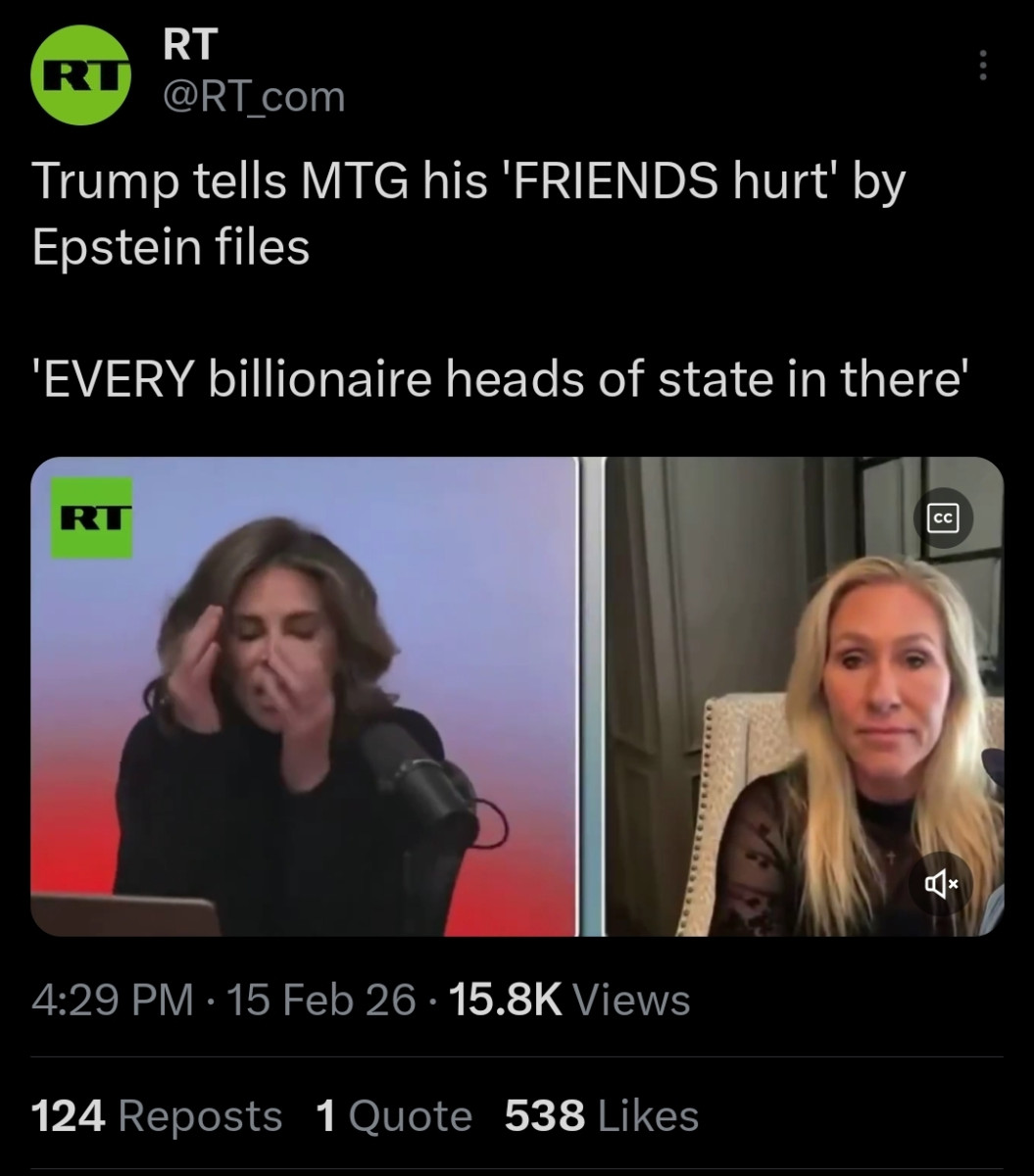Image resolution: width=1034 pixels, height=1176 pixels.
Task: Click the crossed-out speaker icon
Action: coord(939,882)
